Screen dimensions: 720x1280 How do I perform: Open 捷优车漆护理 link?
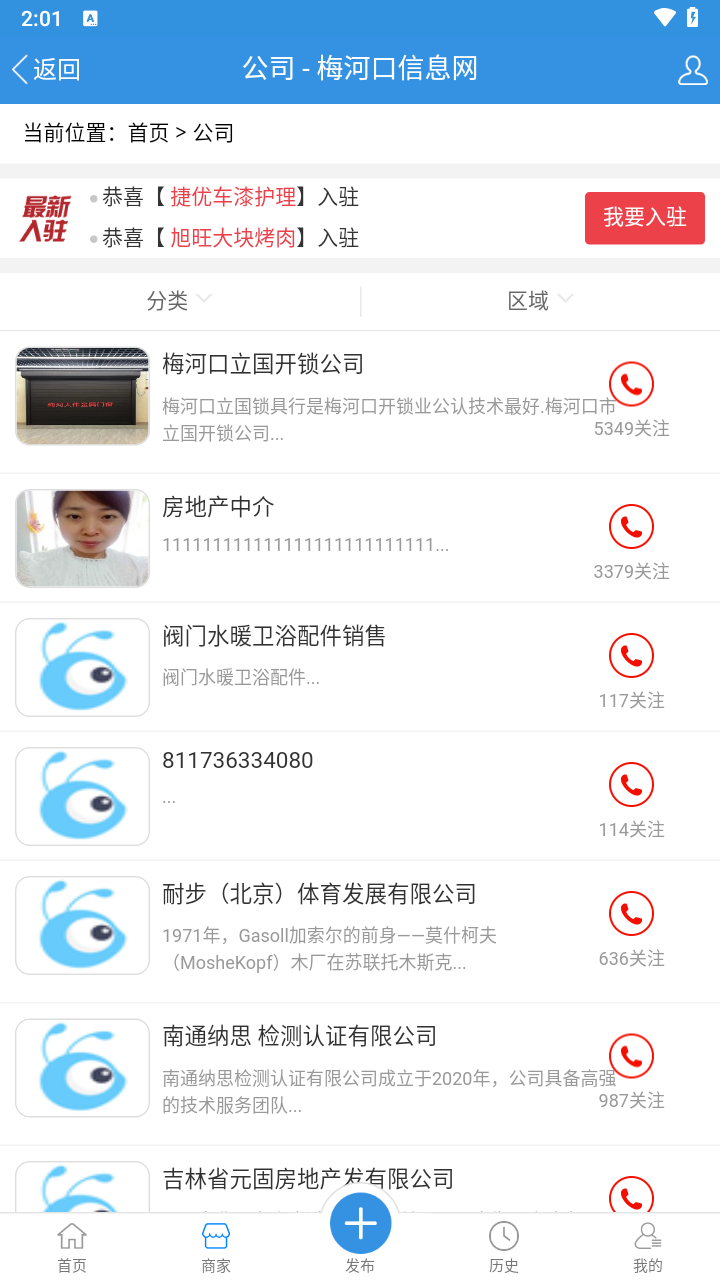tap(233, 197)
